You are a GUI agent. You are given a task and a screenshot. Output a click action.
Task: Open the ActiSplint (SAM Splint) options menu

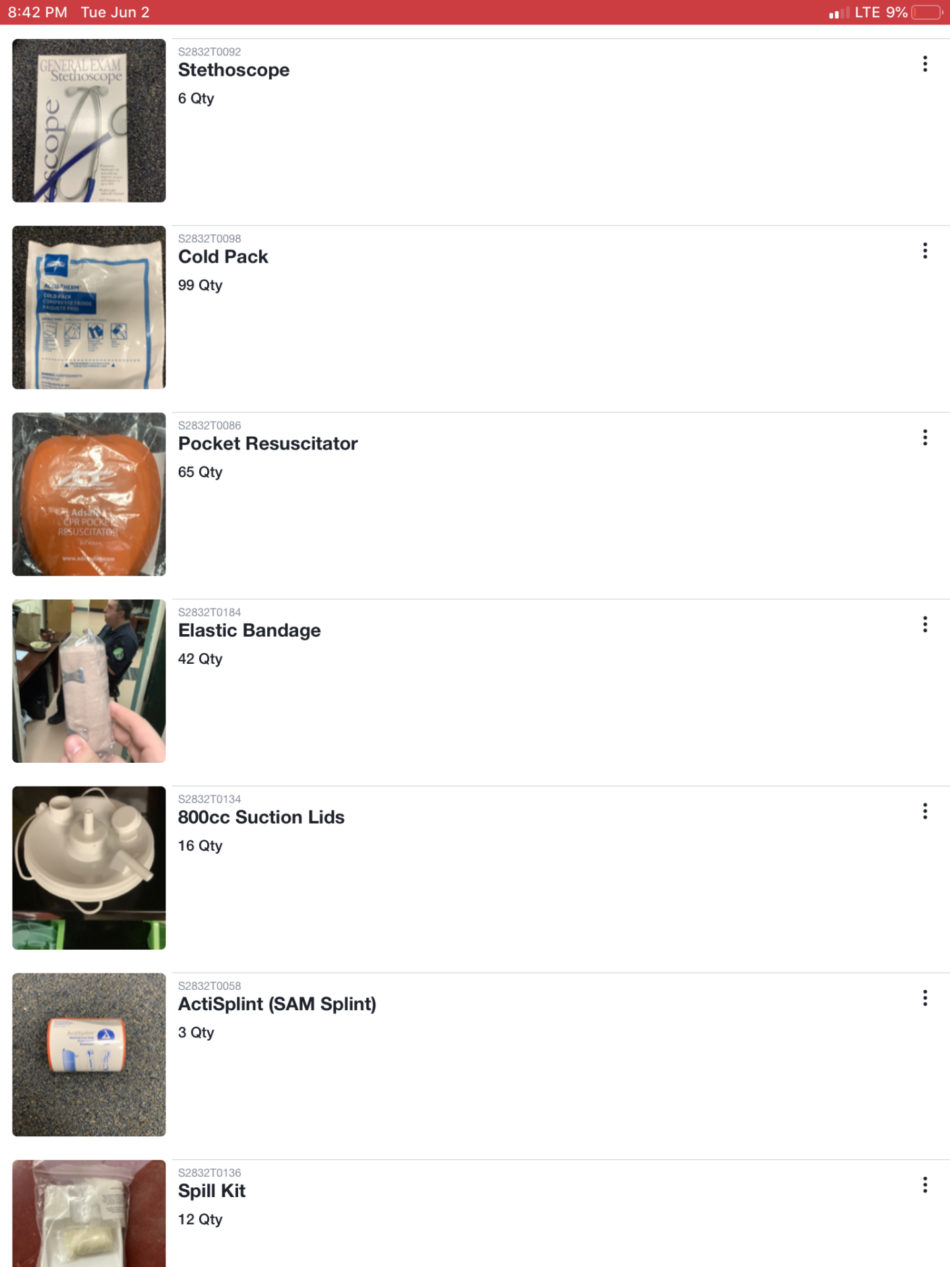click(x=924, y=997)
